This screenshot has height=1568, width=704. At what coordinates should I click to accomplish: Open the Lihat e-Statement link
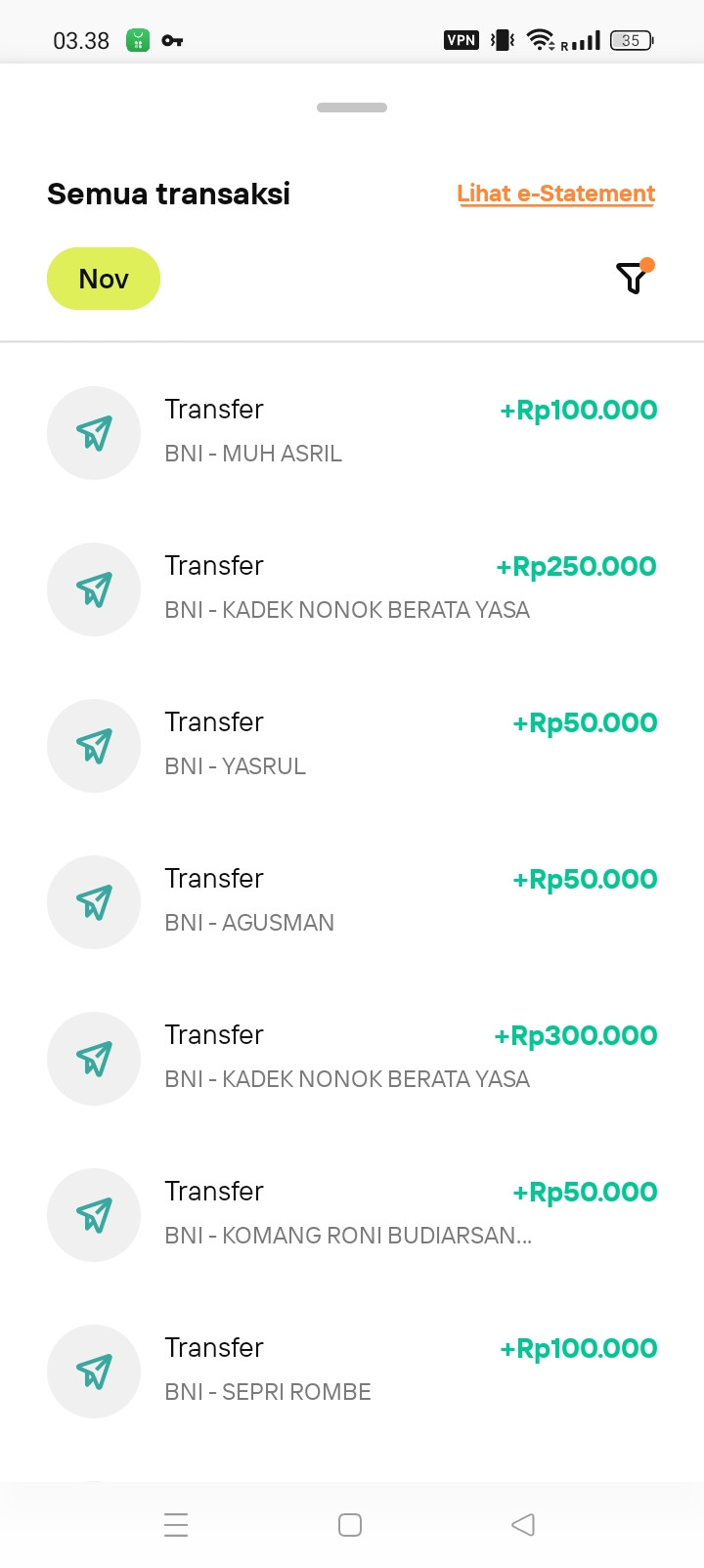[x=555, y=194]
